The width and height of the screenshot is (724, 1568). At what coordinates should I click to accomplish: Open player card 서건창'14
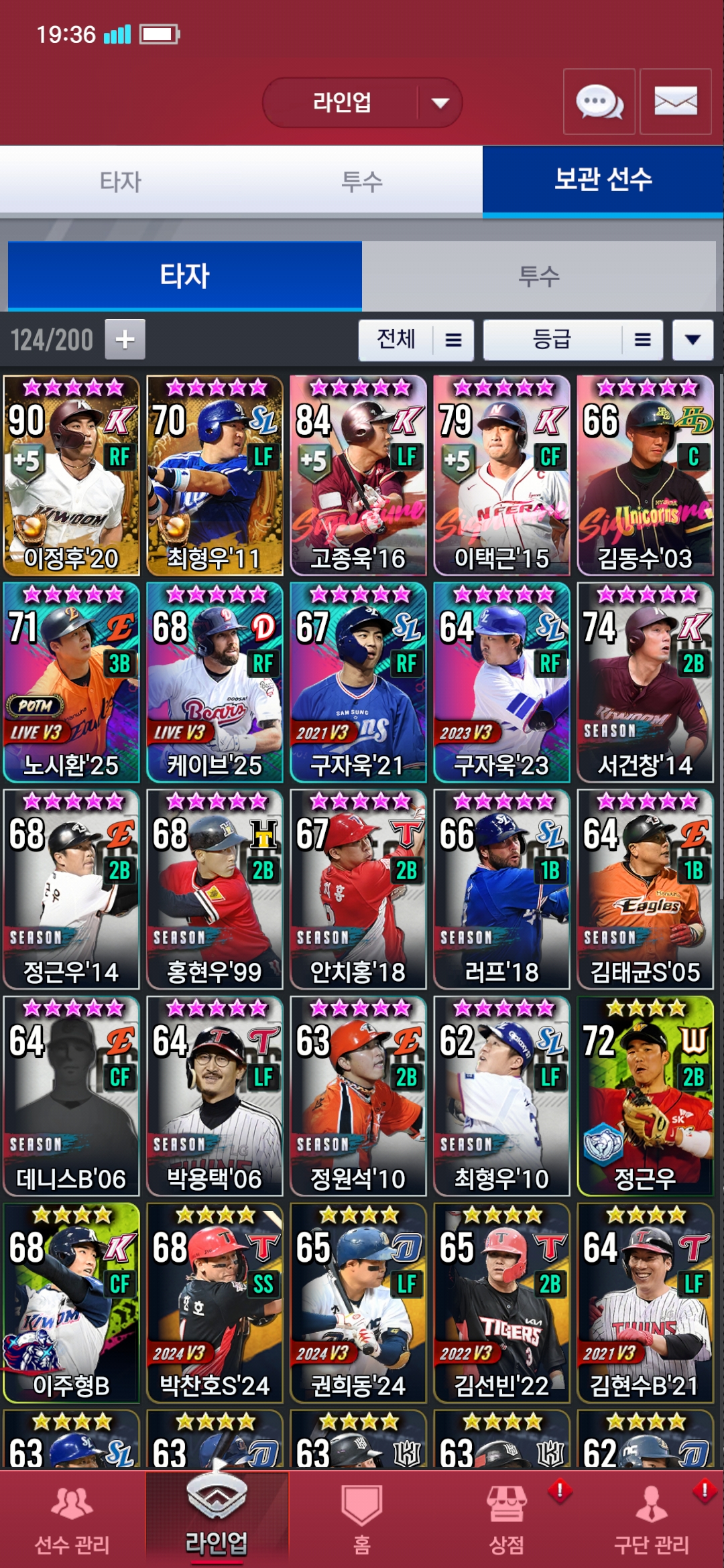[645, 682]
